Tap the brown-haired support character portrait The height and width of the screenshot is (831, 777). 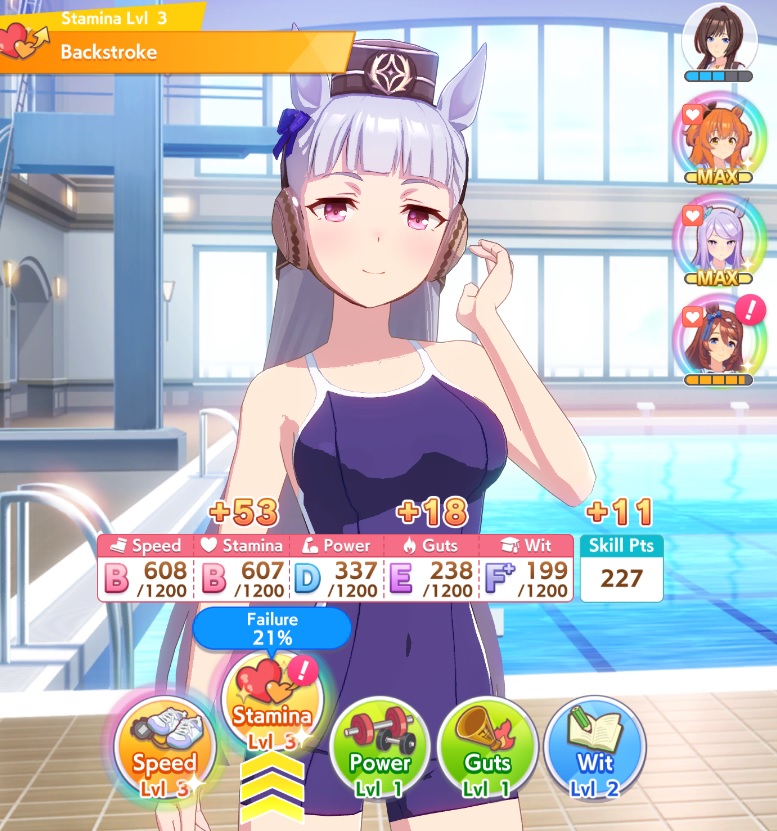719,38
